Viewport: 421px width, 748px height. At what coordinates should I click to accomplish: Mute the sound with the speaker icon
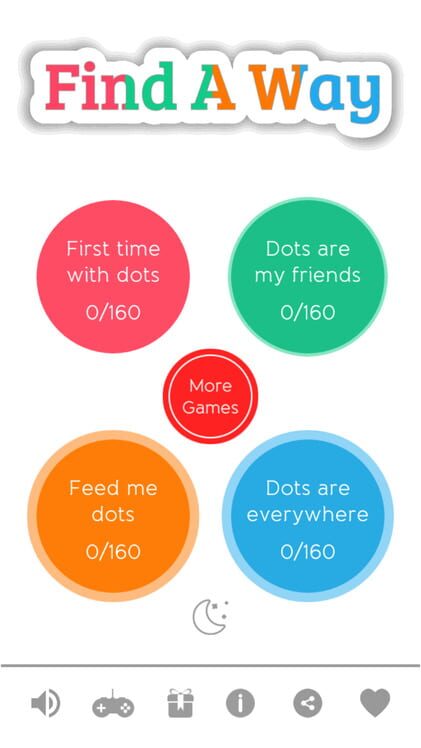(46, 703)
